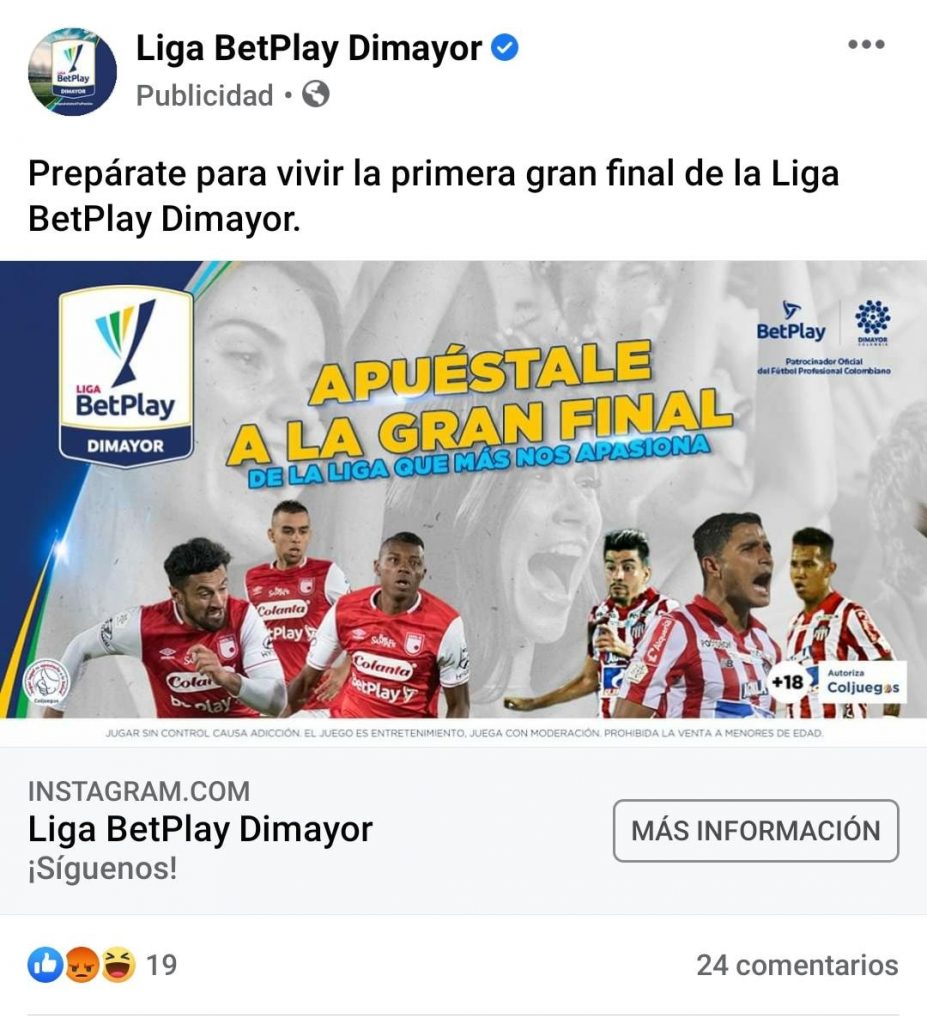Tap the MÁS INFORMACIÓN button
Viewport: 927px width, 1024px height.
pyautogui.click(x=755, y=830)
